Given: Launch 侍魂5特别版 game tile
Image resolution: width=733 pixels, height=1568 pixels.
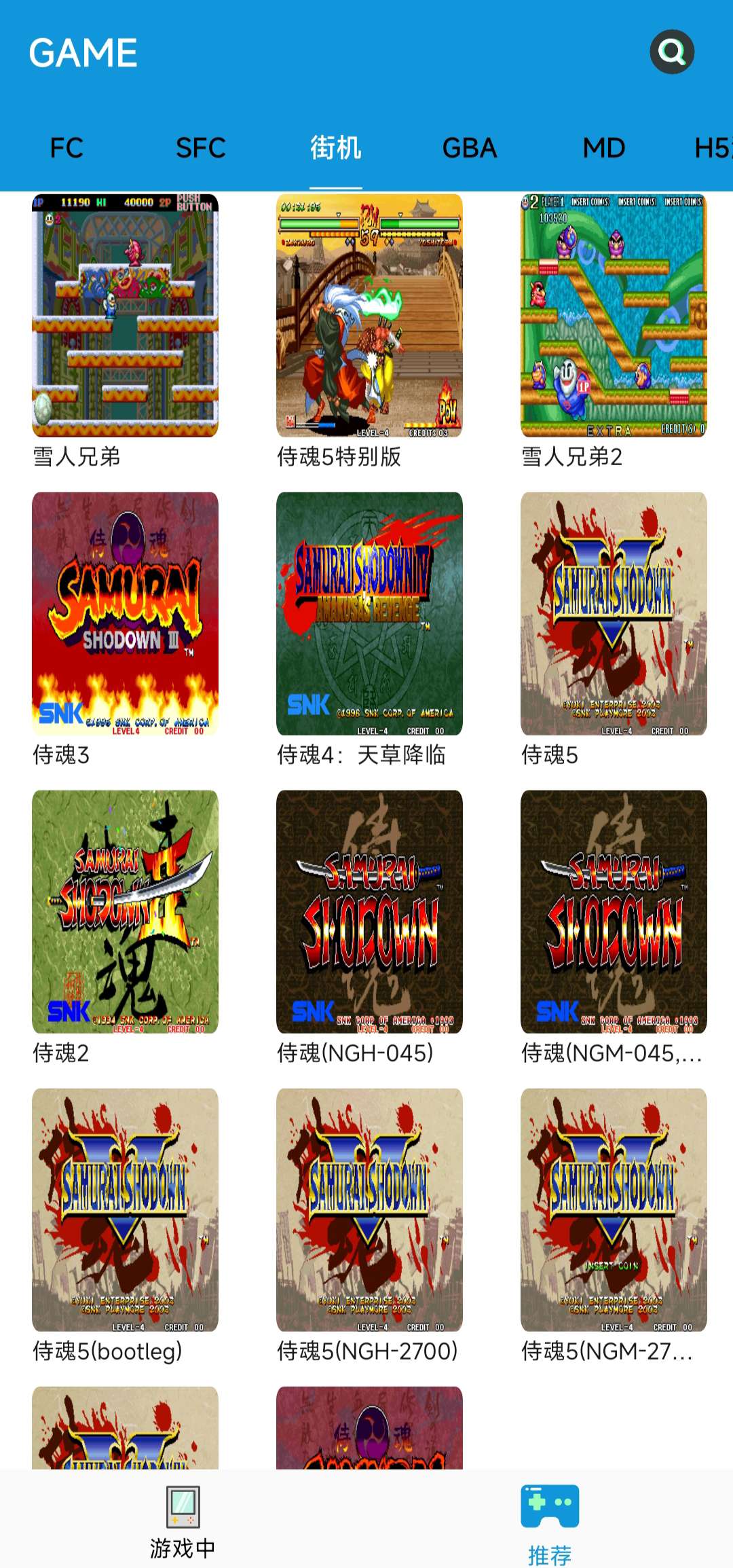Looking at the screenshot, I should pyautogui.click(x=369, y=316).
